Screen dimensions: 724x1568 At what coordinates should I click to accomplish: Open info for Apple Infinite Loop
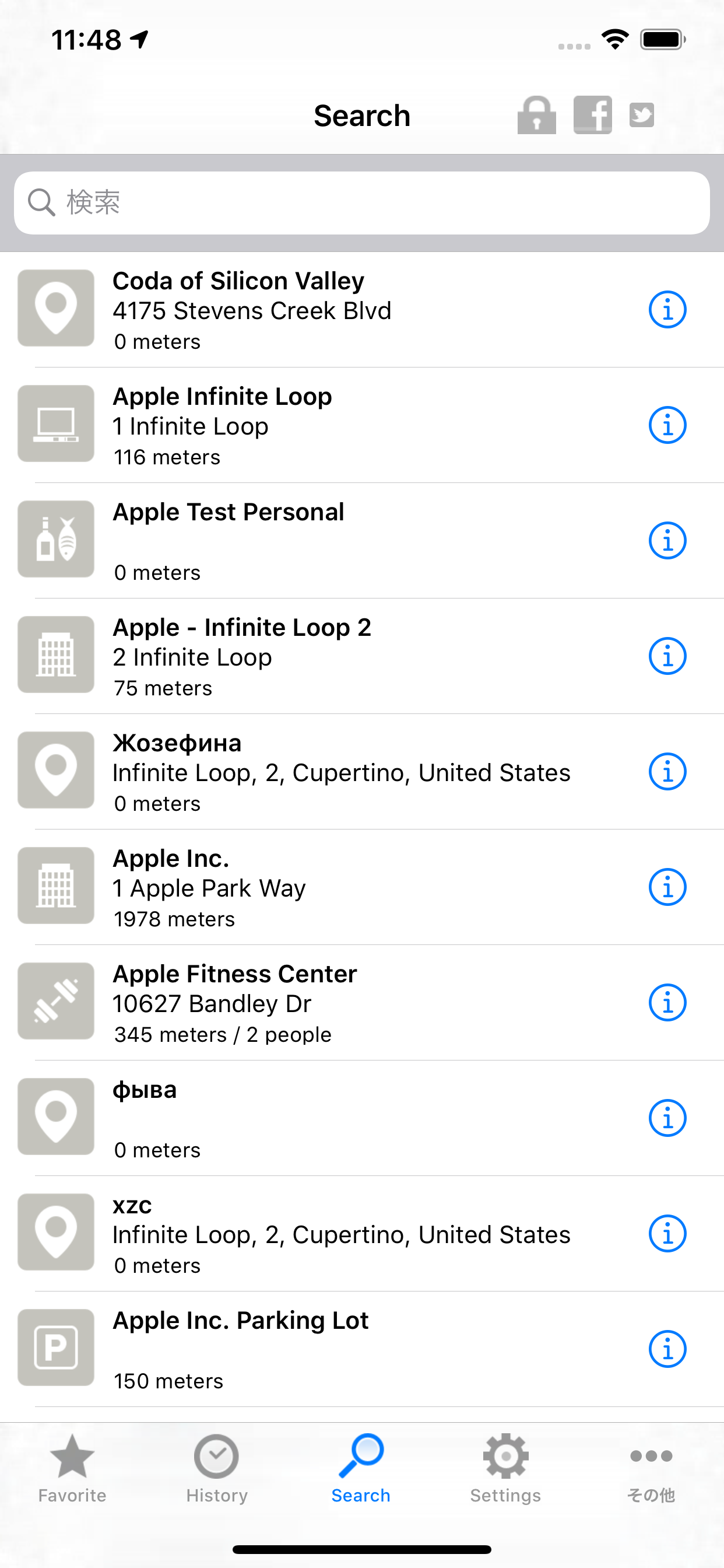[x=667, y=425]
